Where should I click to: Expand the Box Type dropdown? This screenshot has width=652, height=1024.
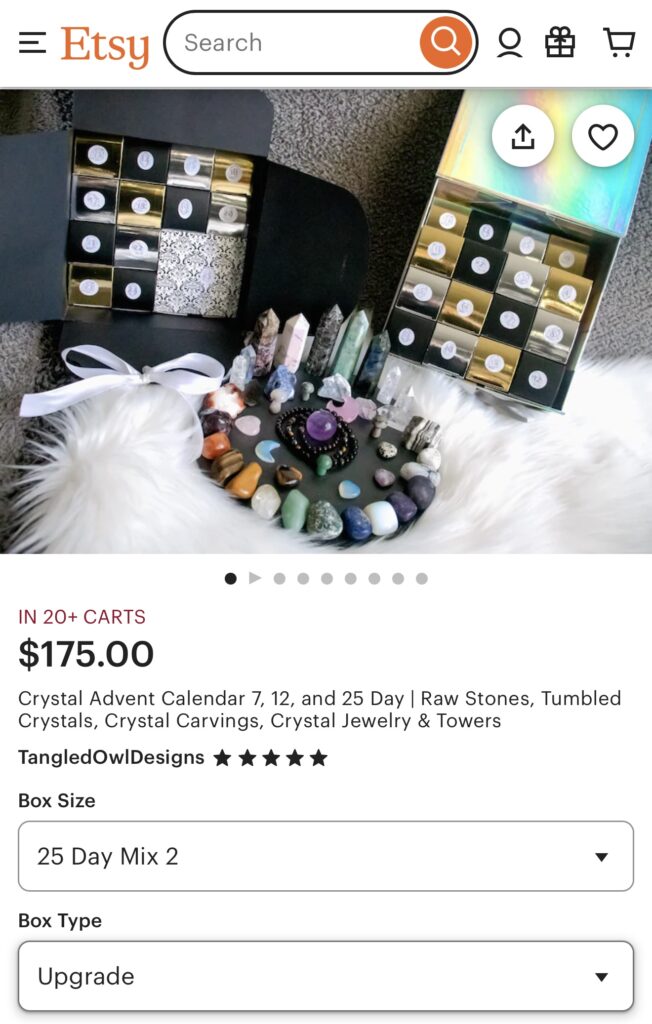click(326, 976)
